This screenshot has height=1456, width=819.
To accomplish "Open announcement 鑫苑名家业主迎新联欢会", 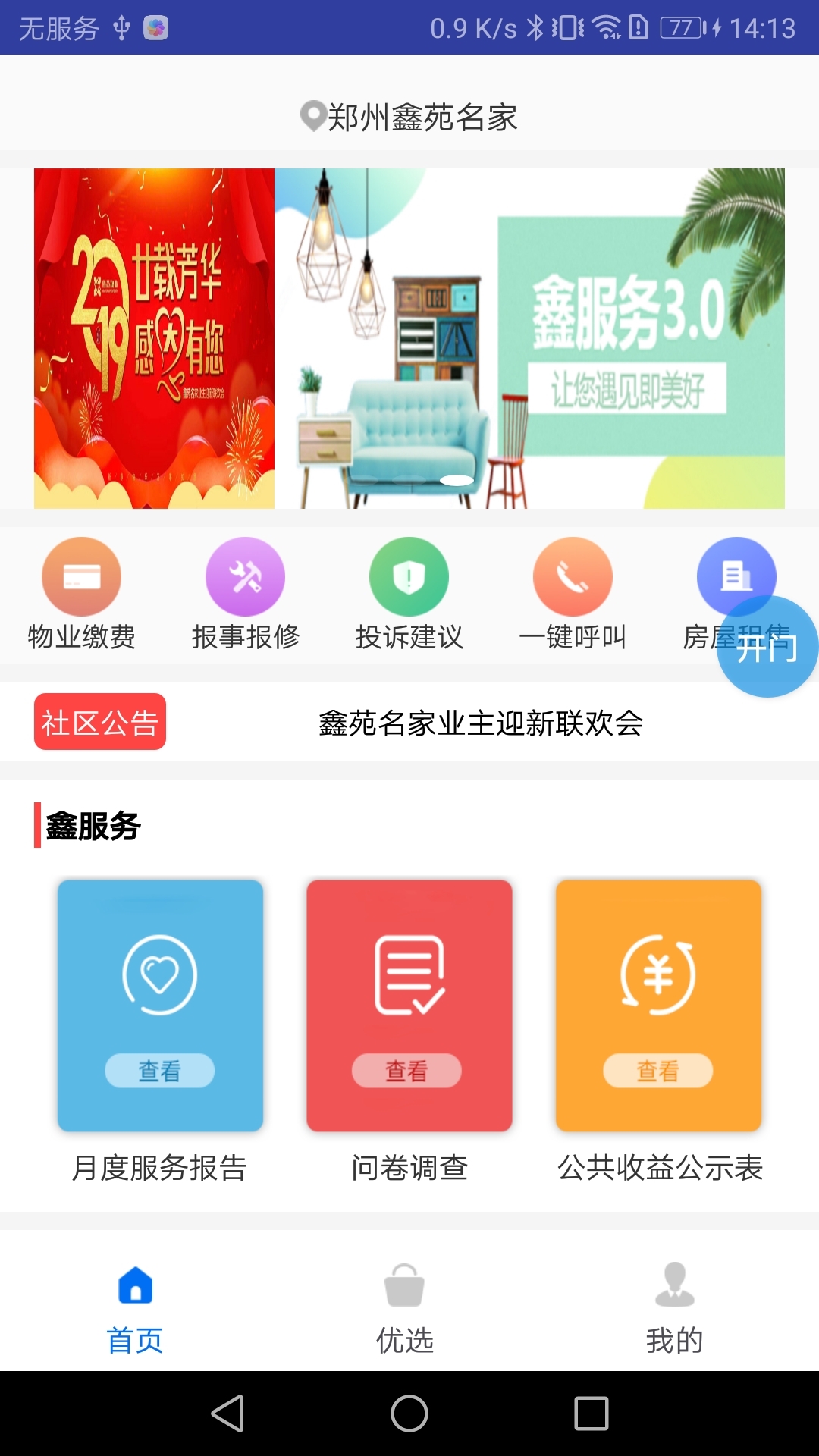I will tap(482, 724).
